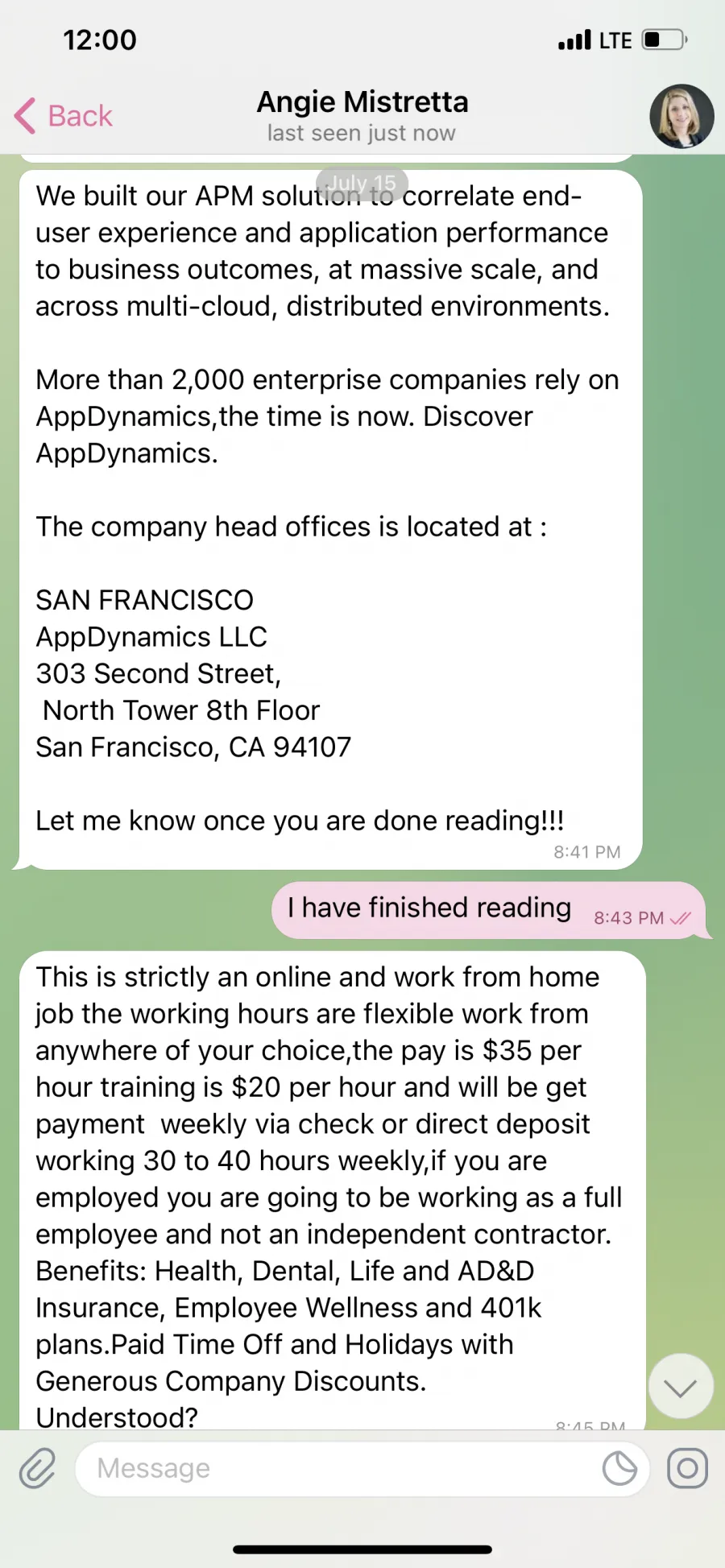Open the sticker panel icon
This screenshot has width=725, height=1568.
click(619, 1468)
